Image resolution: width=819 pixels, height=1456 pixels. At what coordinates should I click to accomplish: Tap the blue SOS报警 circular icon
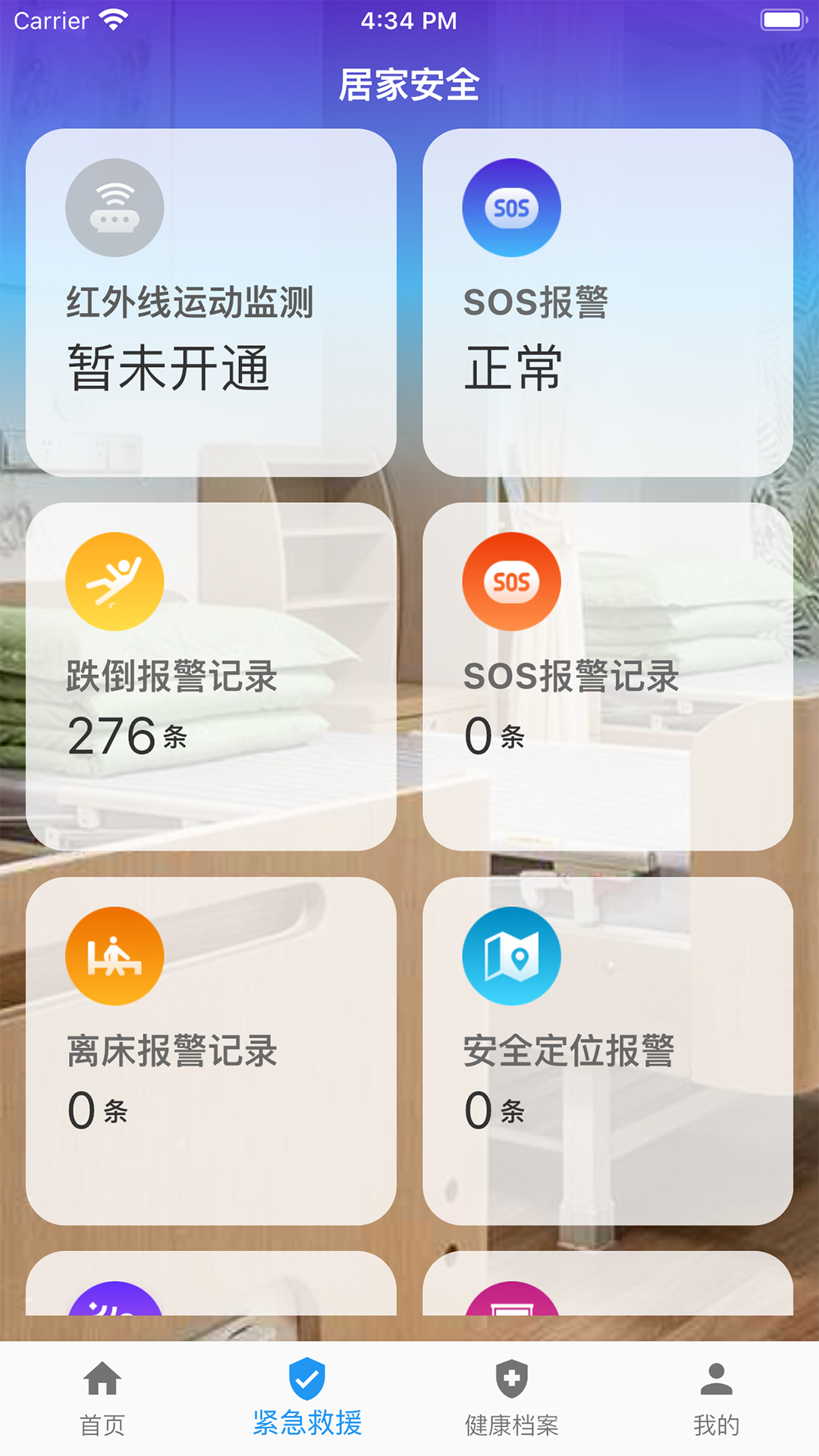tap(512, 209)
